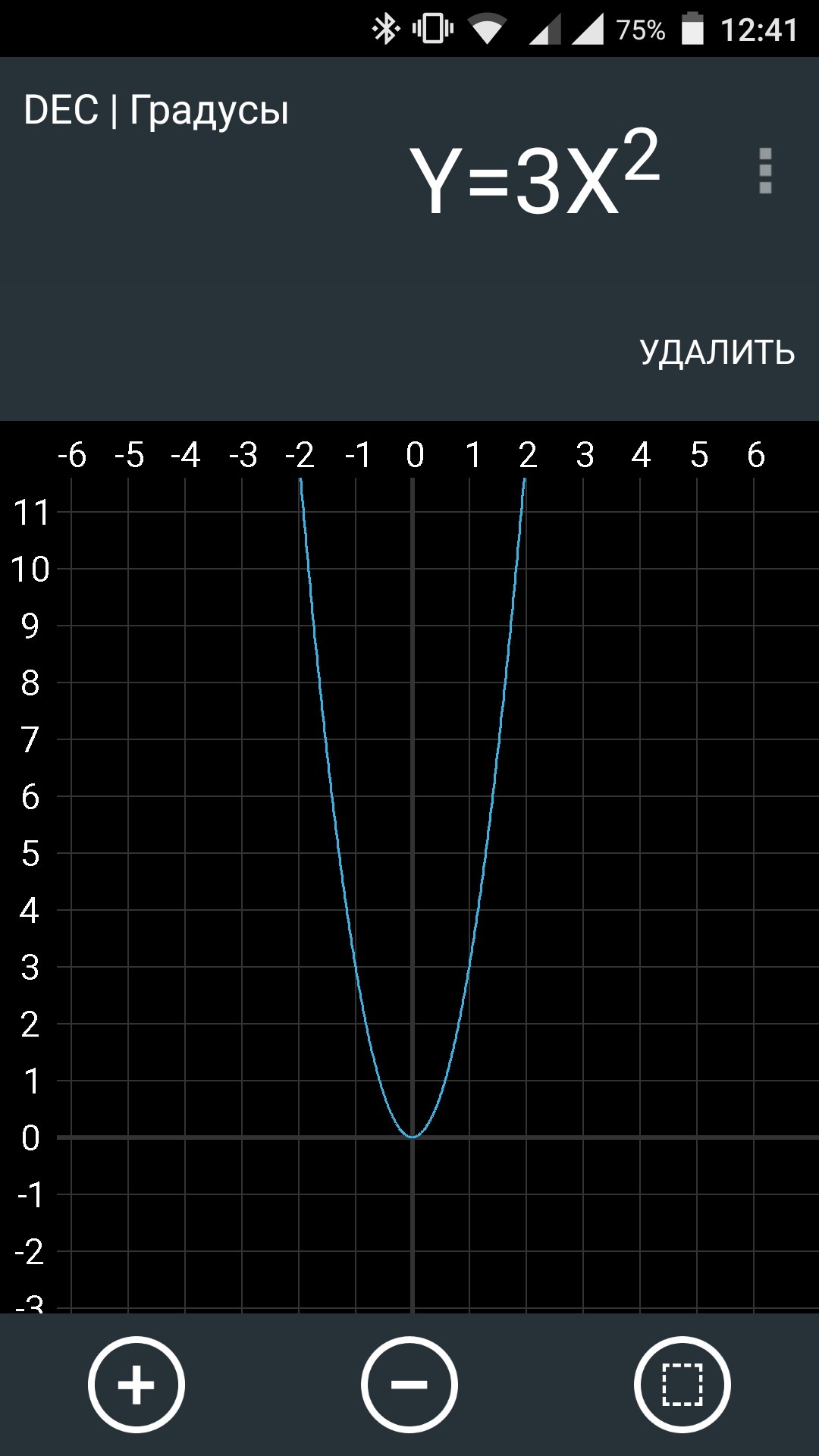
Task: Tap the dashed-square reset view button
Action: [682, 1385]
